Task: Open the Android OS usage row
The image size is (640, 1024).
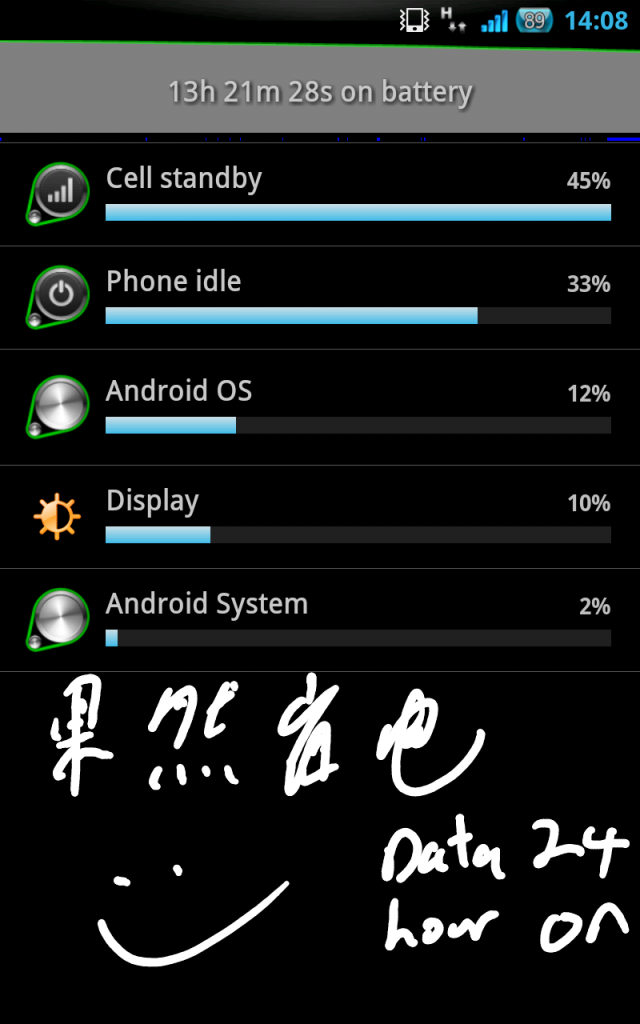Action: [320, 407]
